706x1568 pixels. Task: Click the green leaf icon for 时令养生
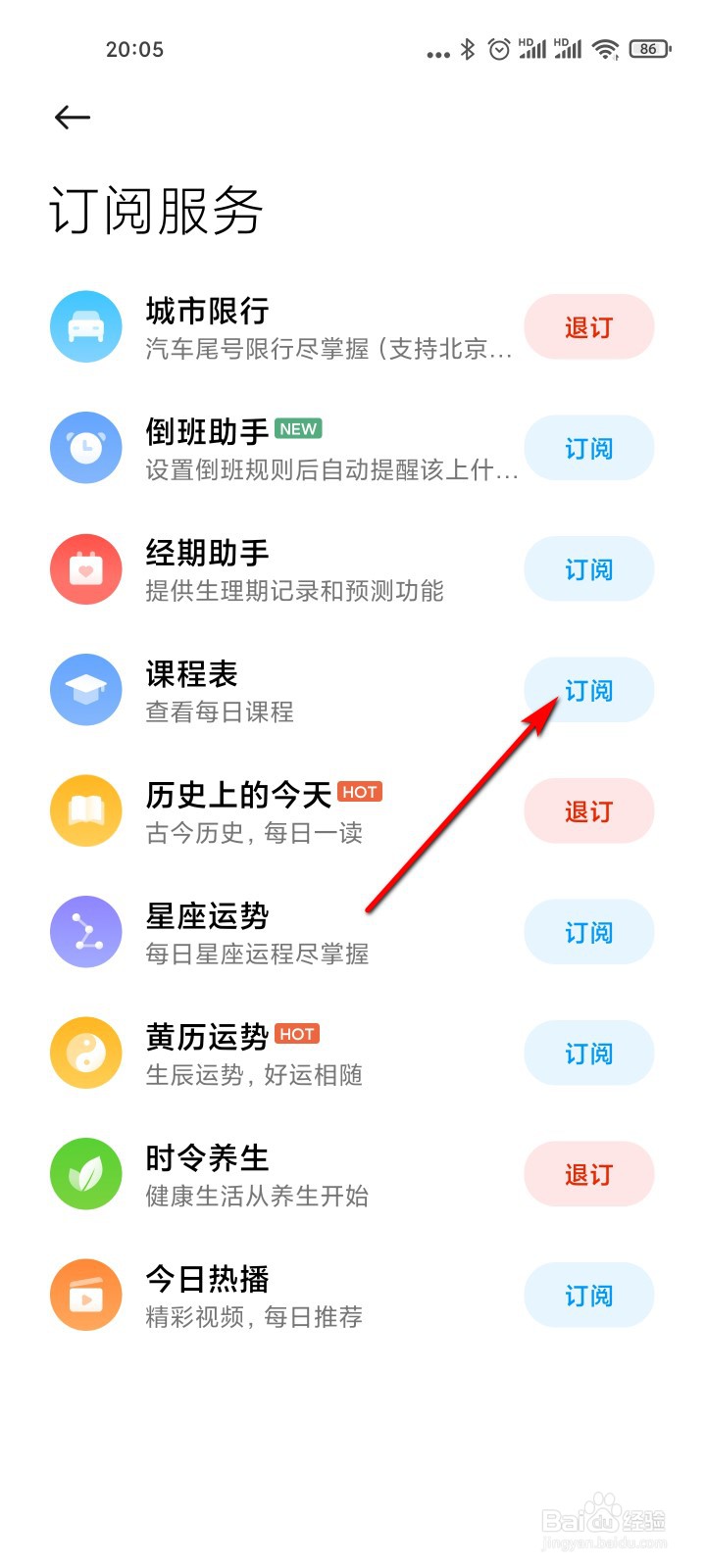tap(85, 1174)
